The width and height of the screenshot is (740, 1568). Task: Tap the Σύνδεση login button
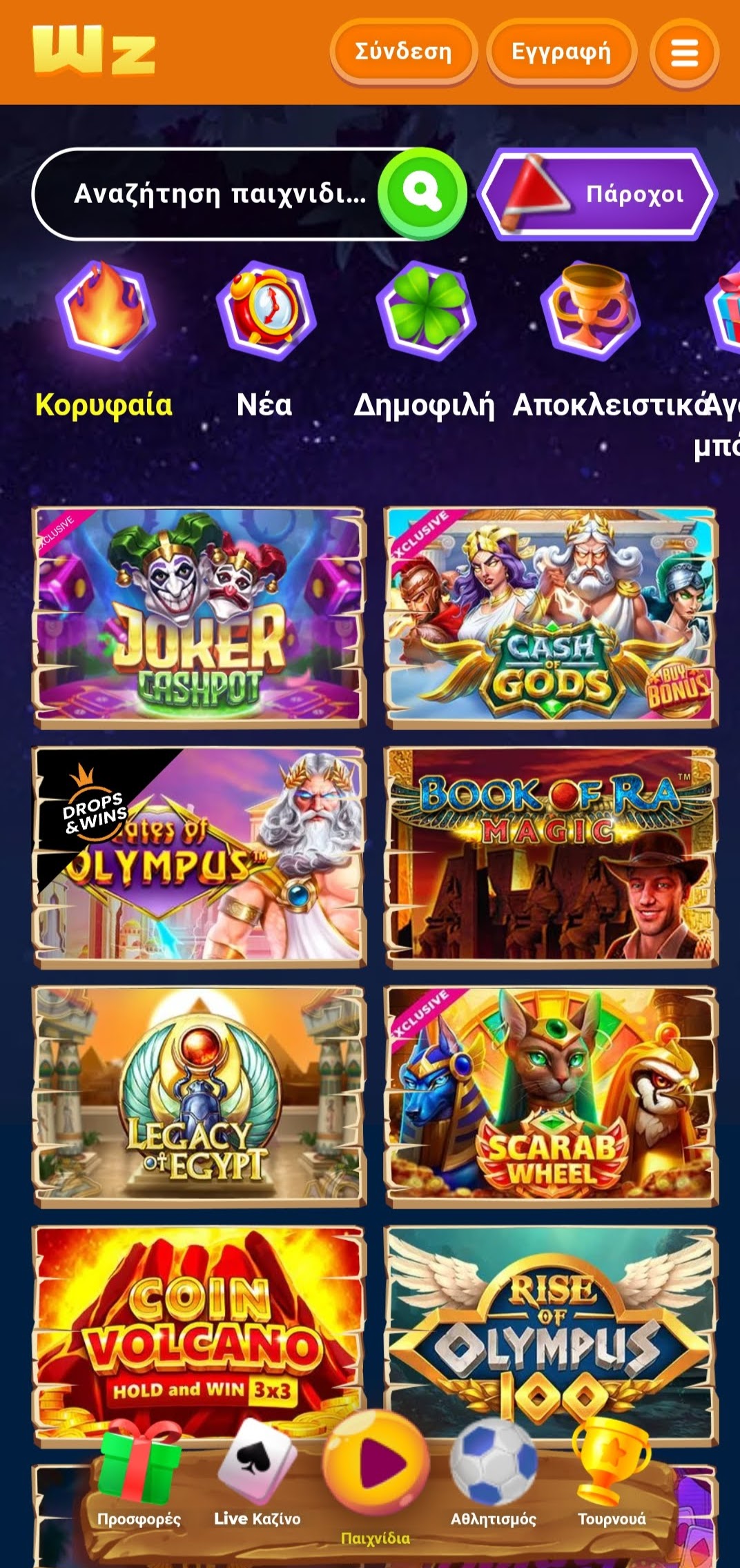[x=403, y=52]
